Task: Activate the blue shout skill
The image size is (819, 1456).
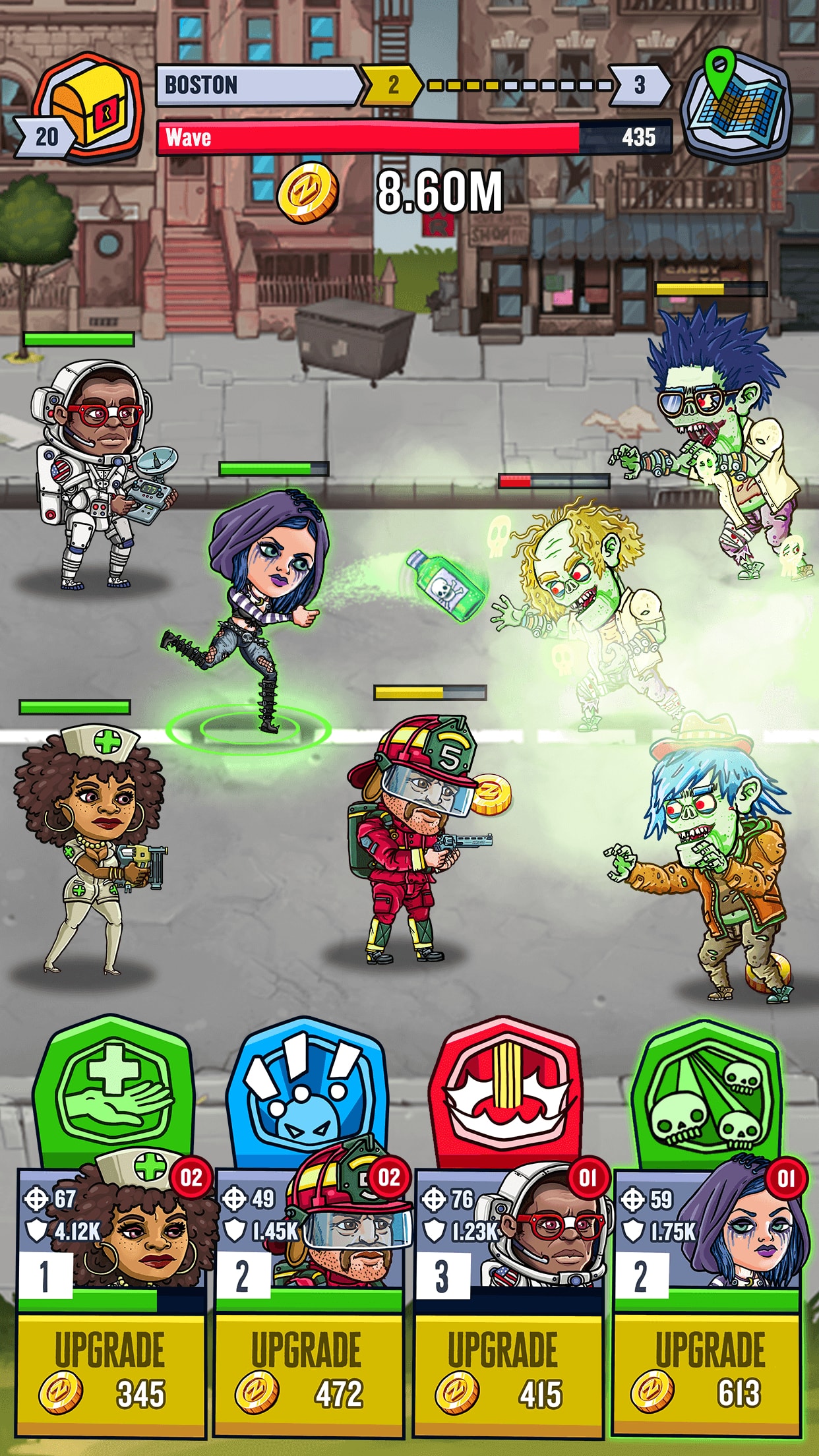Action: pyautogui.click(x=306, y=1088)
